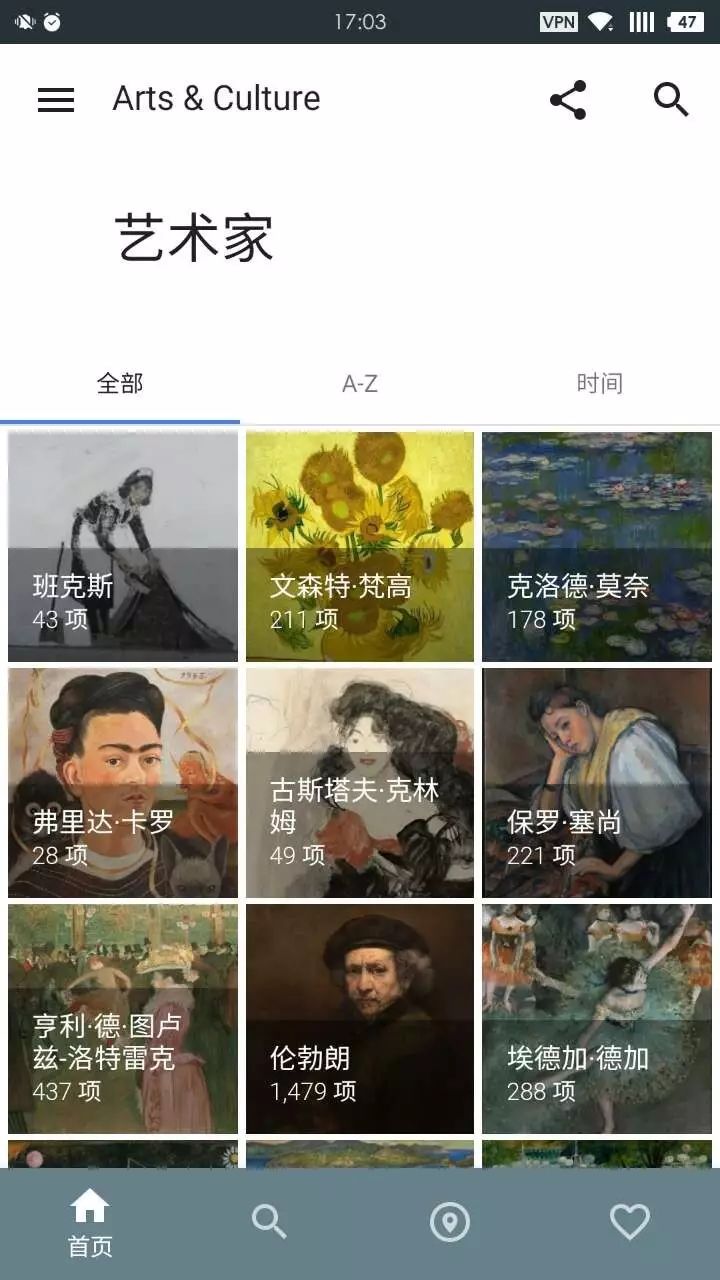The image size is (720, 1280).
Task: Open 亨利·德·图卢兹-洛特雷克 artist card
Action: [123, 1019]
